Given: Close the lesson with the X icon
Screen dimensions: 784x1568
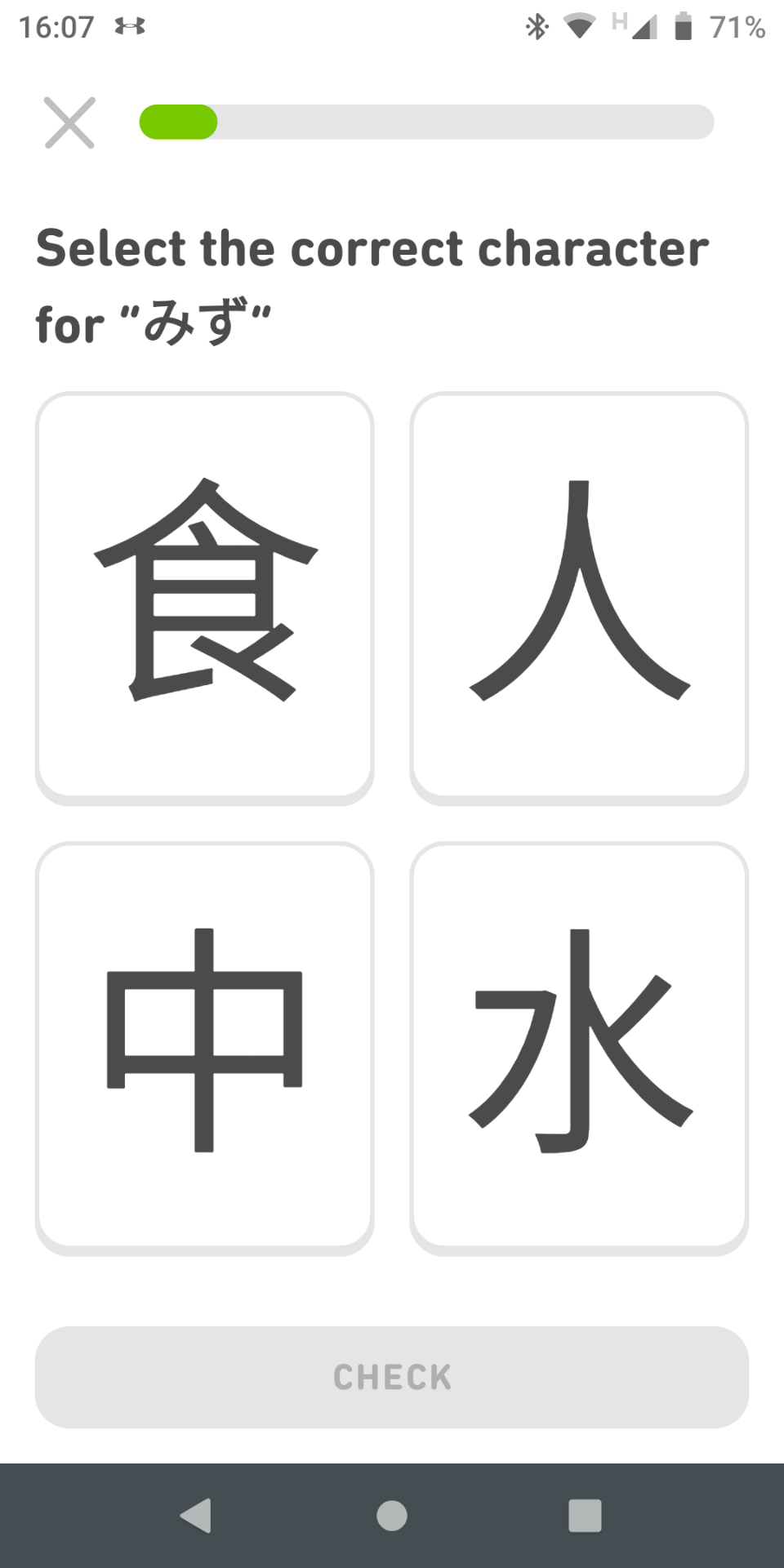Looking at the screenshot, I should pyautogui.click(x=69, y=122).
